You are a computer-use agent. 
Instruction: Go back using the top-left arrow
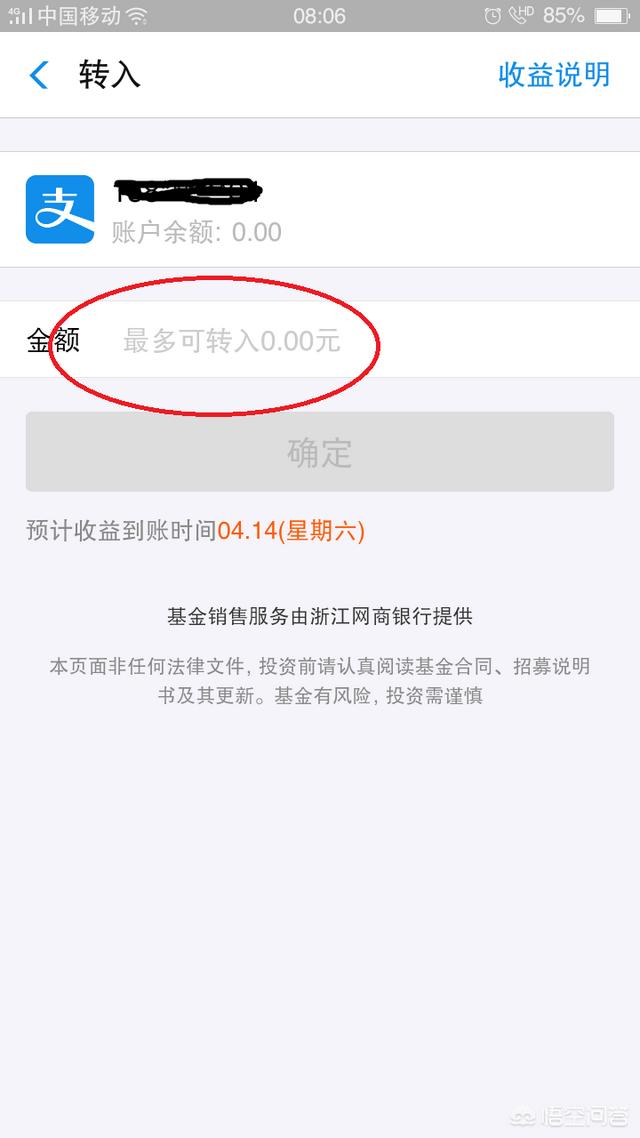pos(39,75)
